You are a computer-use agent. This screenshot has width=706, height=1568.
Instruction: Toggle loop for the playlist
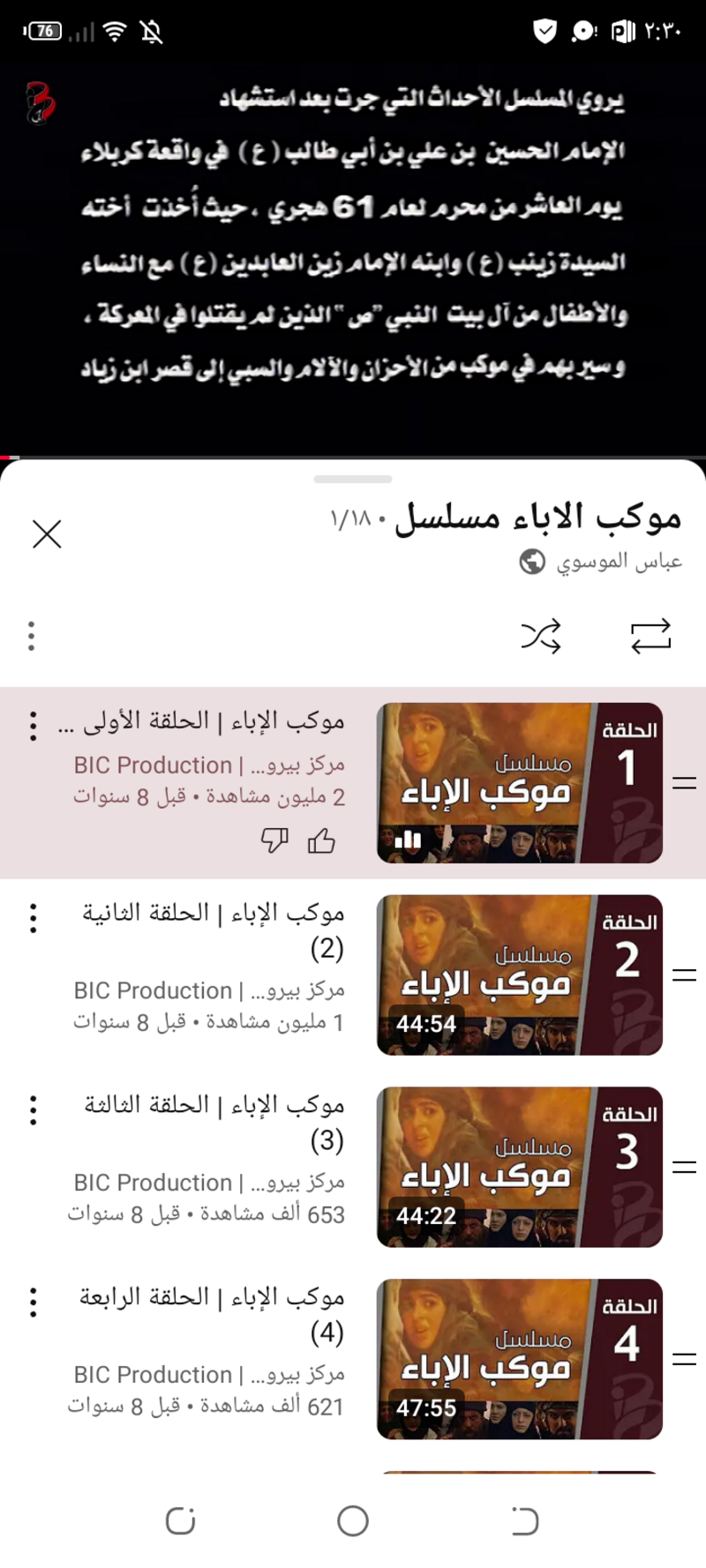(x=651, y=636)
